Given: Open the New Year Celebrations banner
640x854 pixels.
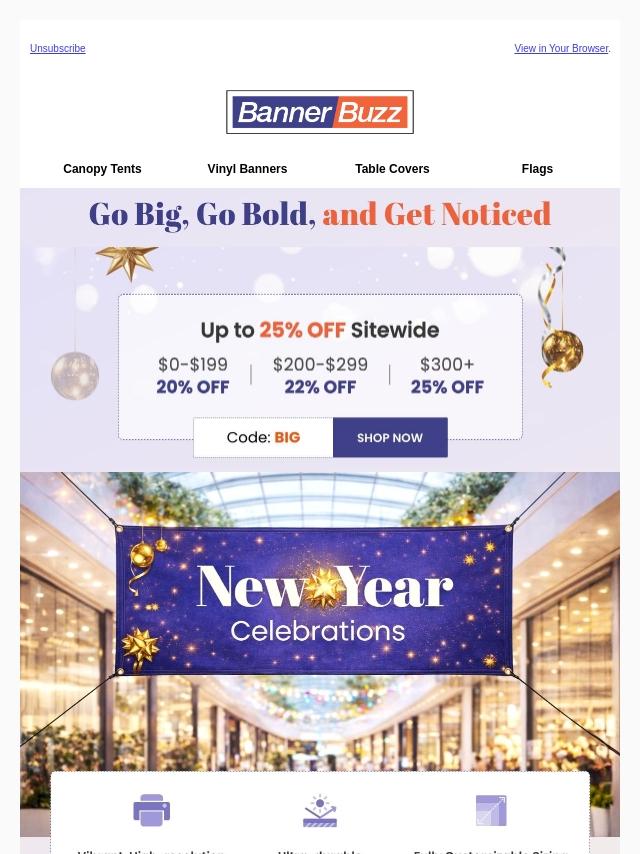Looking at the screenshot, I should click(320, 600).
